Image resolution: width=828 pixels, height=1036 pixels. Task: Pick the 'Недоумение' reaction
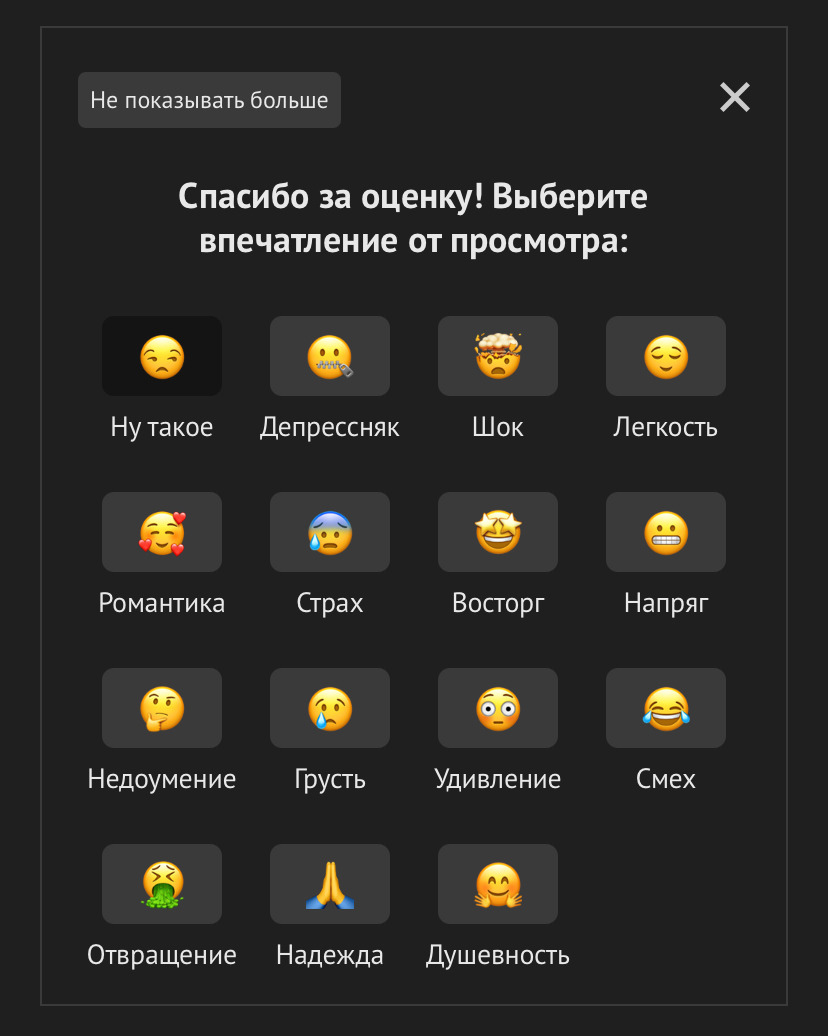[x=162, y=708]
